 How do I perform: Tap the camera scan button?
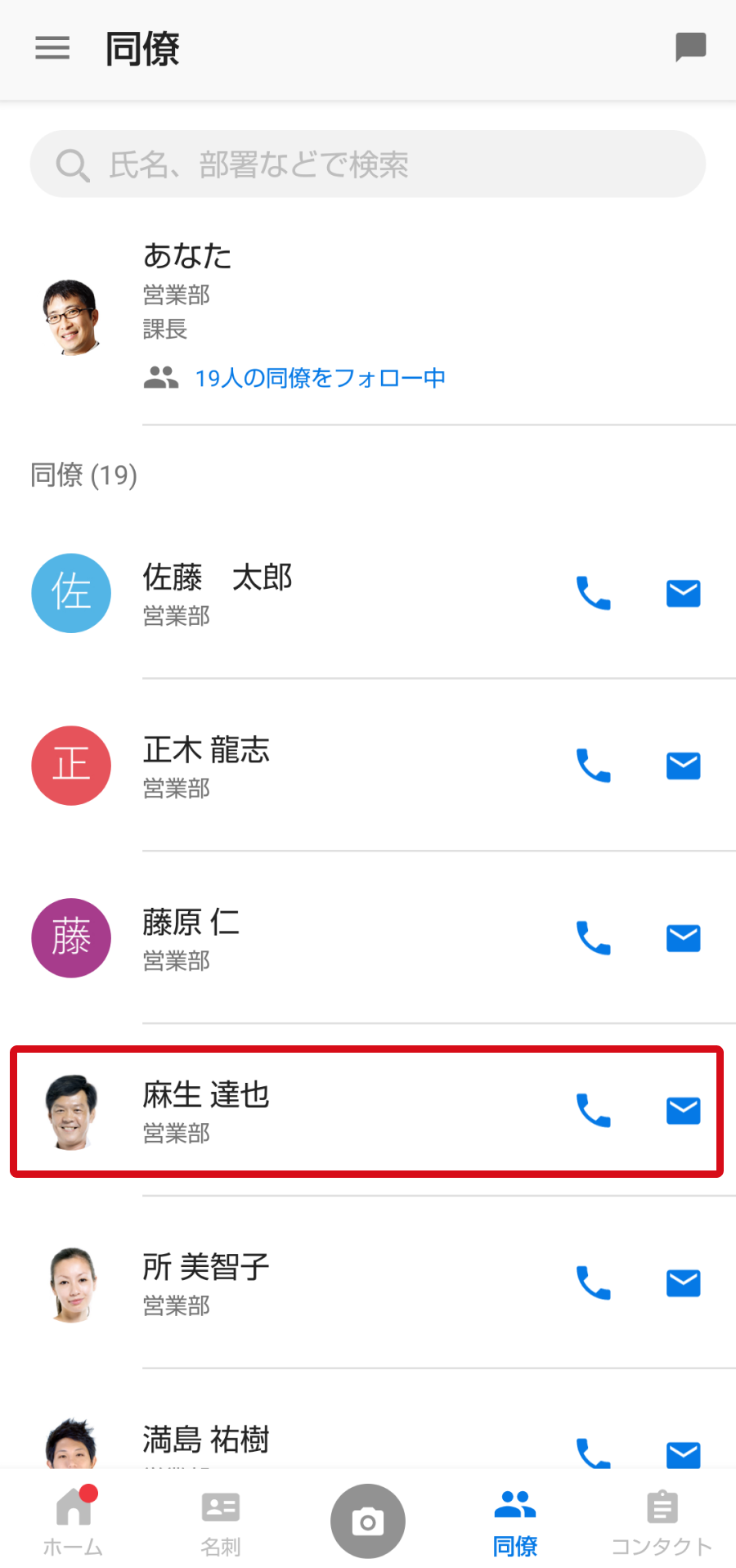[x=368, y=1521]
